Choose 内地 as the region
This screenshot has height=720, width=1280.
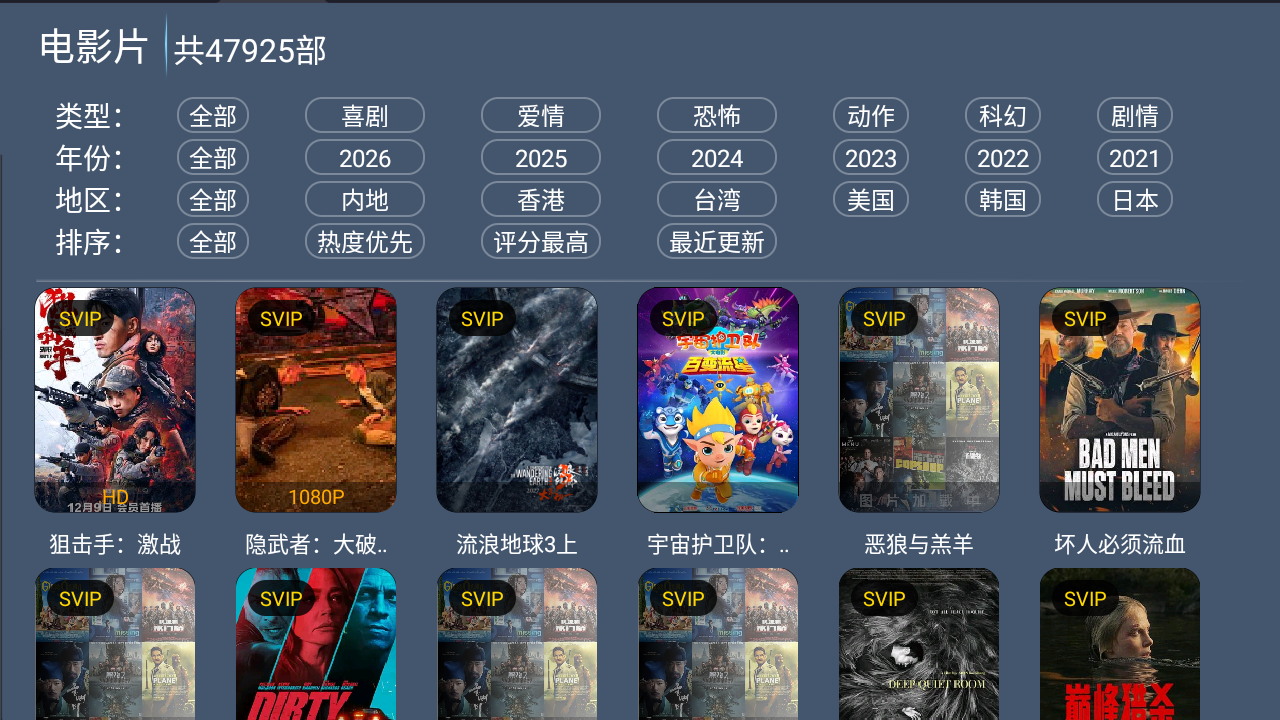pos(364,200)
